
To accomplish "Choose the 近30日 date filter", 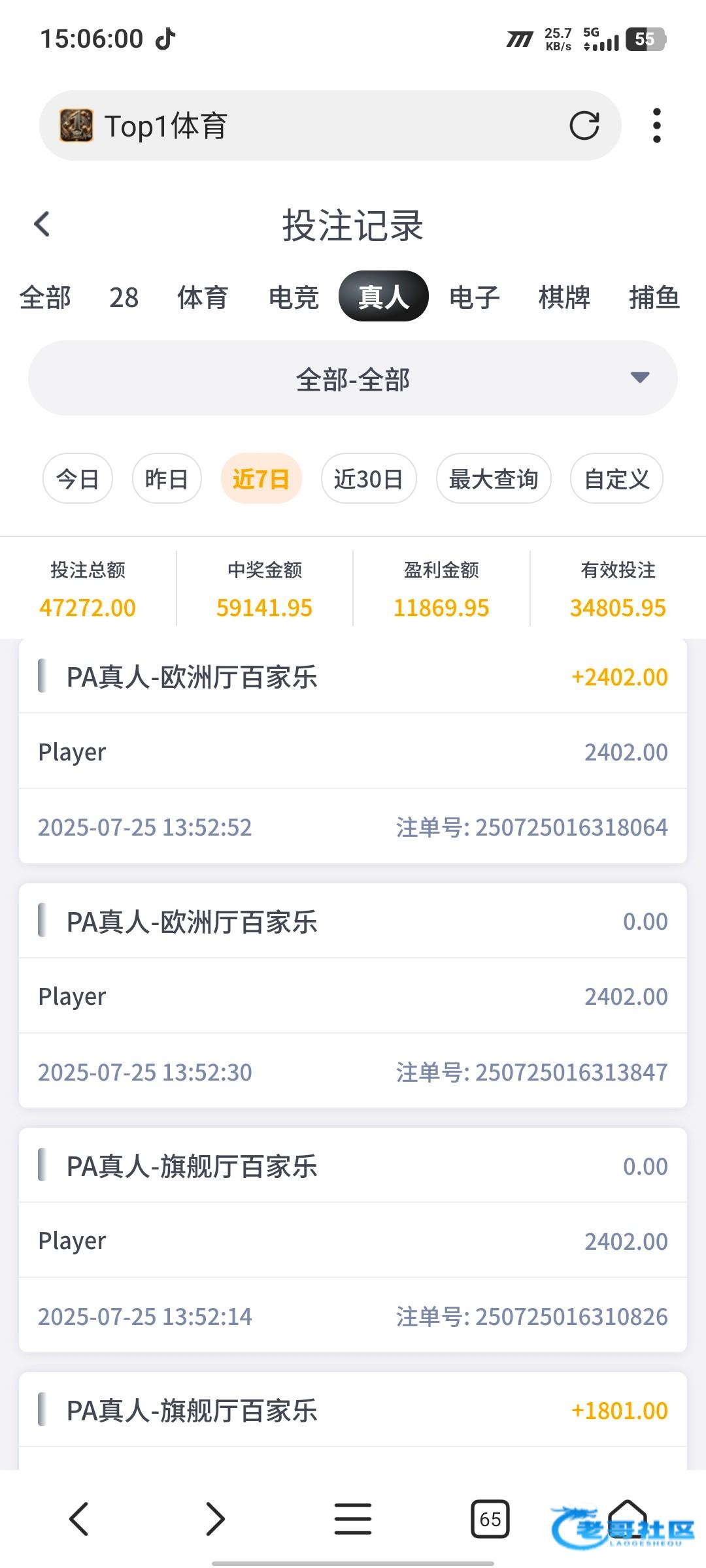I will (x=369, y=478).
